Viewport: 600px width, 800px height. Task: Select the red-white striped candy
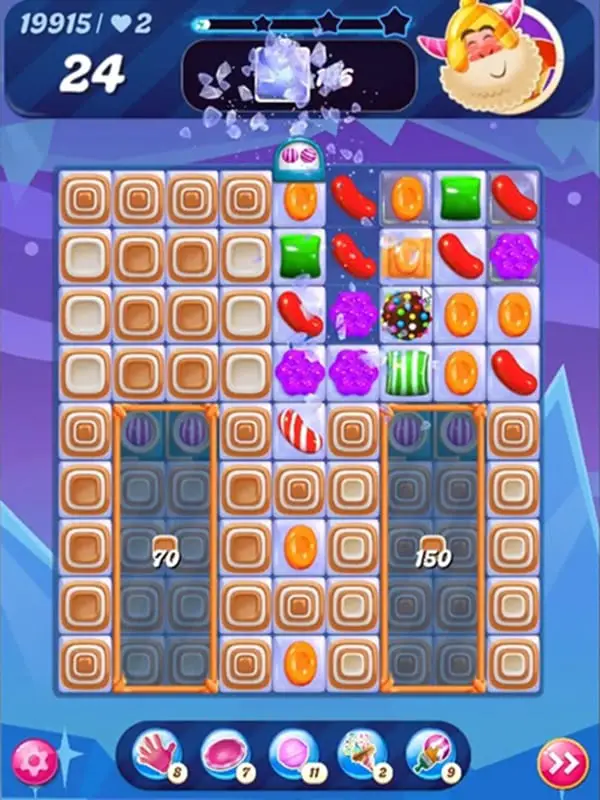(x=301, y=430)
